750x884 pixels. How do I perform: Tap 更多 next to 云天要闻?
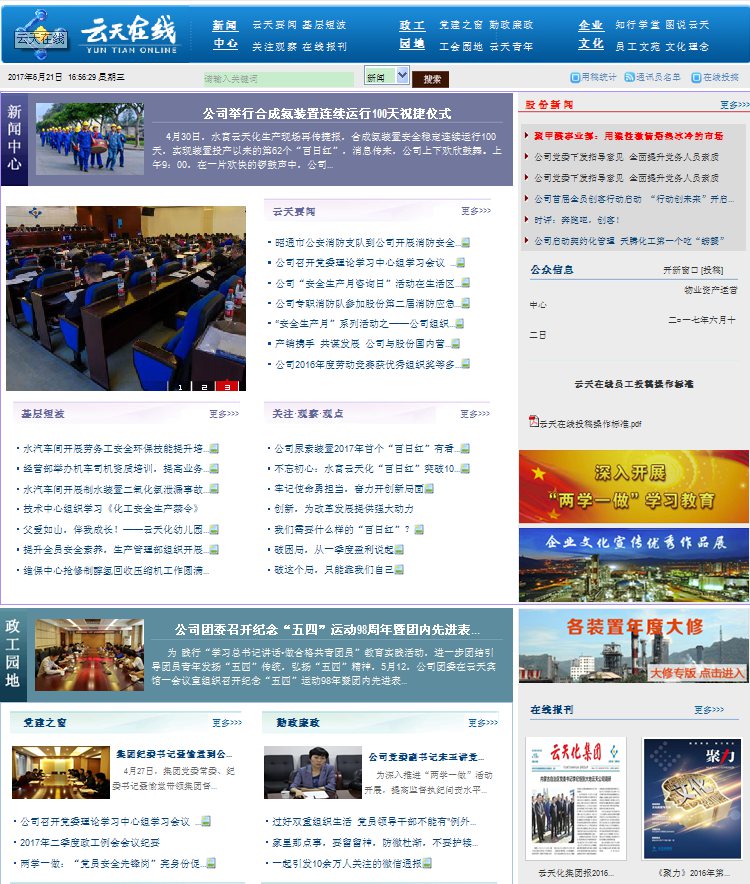pos(475,212)
